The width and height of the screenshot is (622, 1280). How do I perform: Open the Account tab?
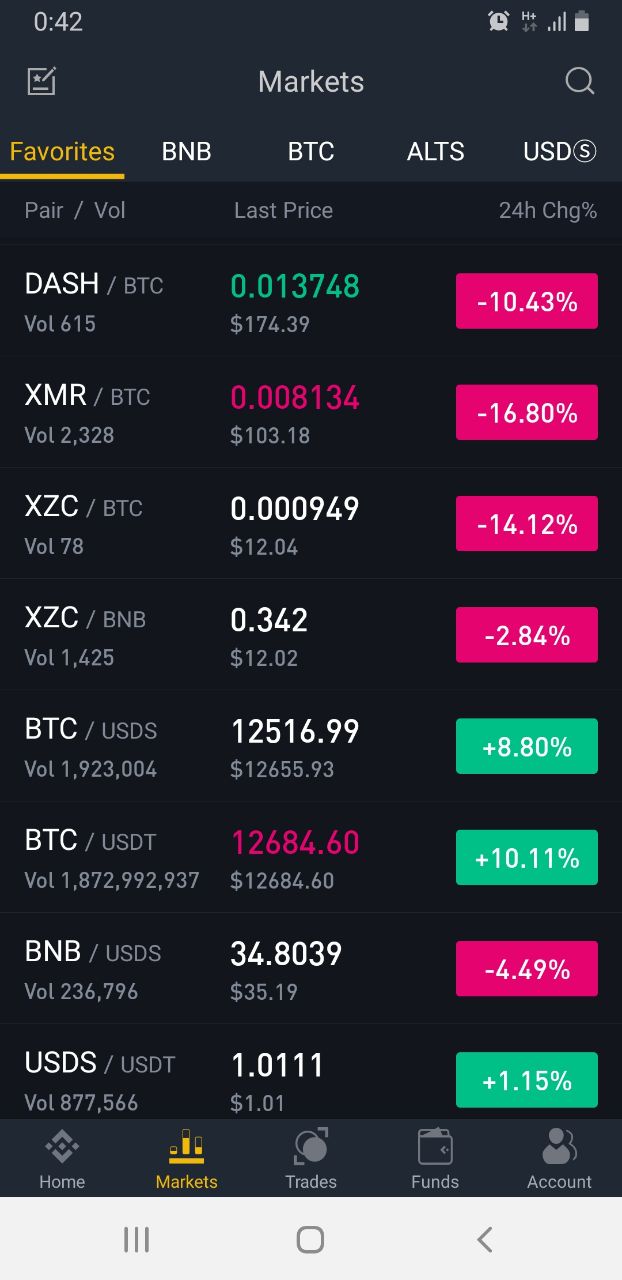coord(560,1159)
